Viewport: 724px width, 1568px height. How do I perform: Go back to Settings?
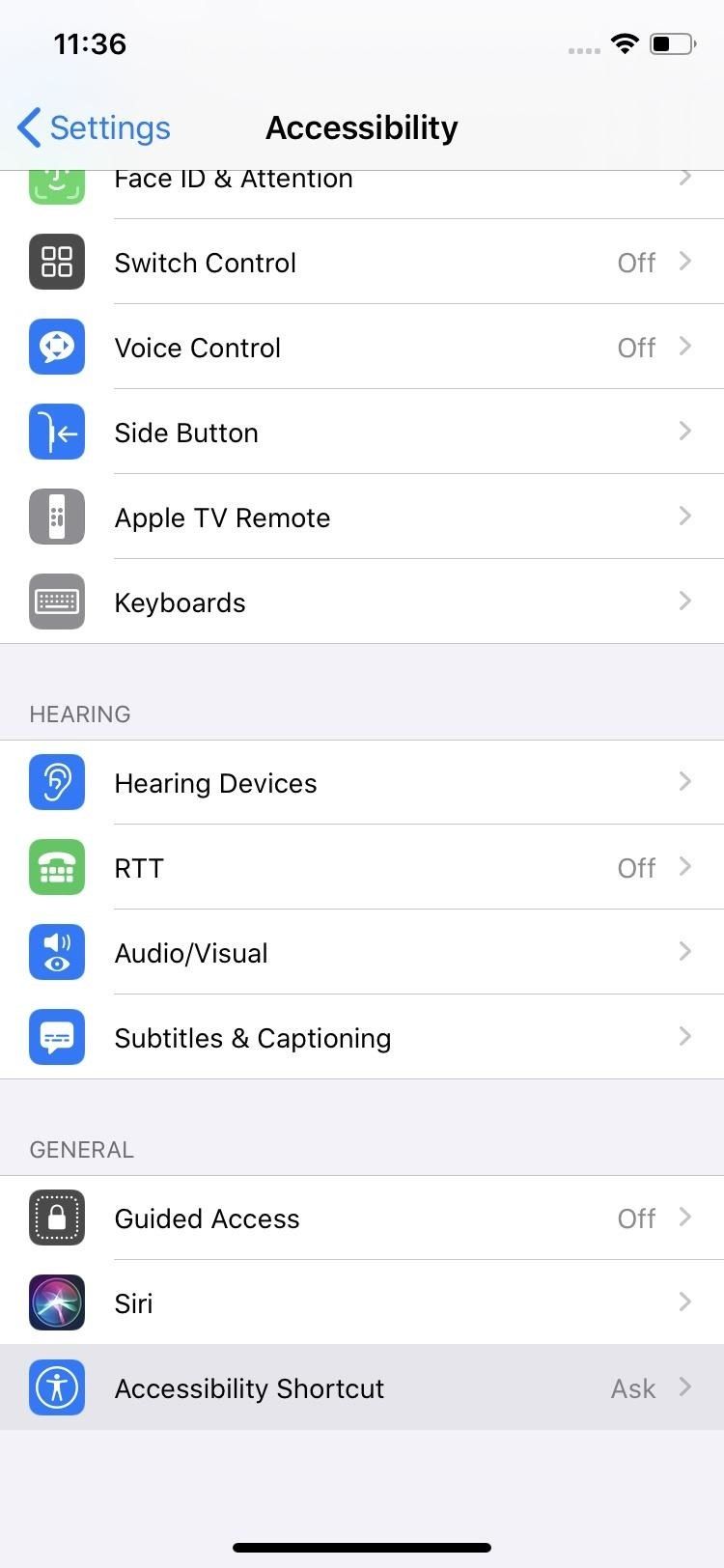tap(92, 126)
